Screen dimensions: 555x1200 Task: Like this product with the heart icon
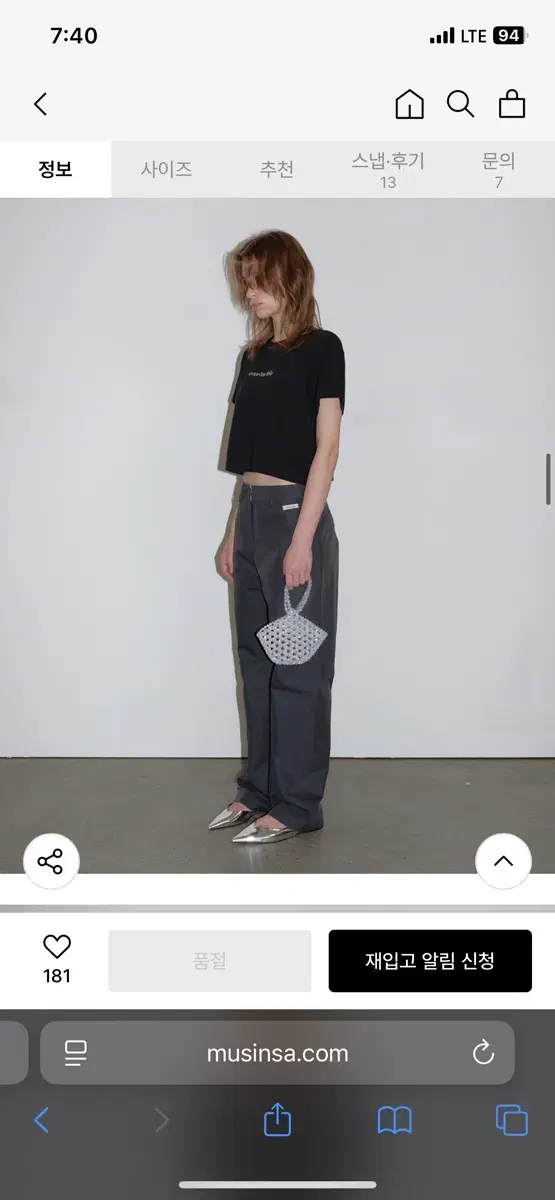coord(57,947)
